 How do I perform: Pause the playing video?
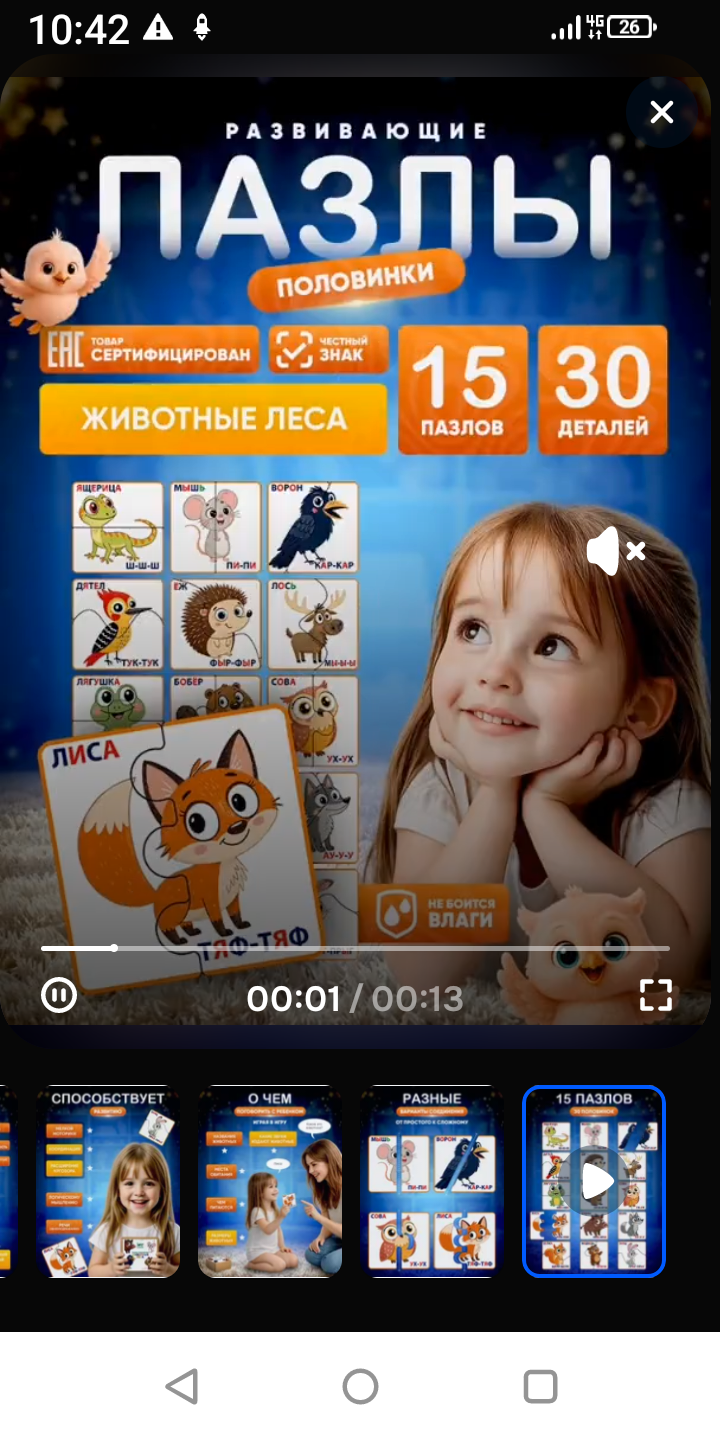pos(59,995)
